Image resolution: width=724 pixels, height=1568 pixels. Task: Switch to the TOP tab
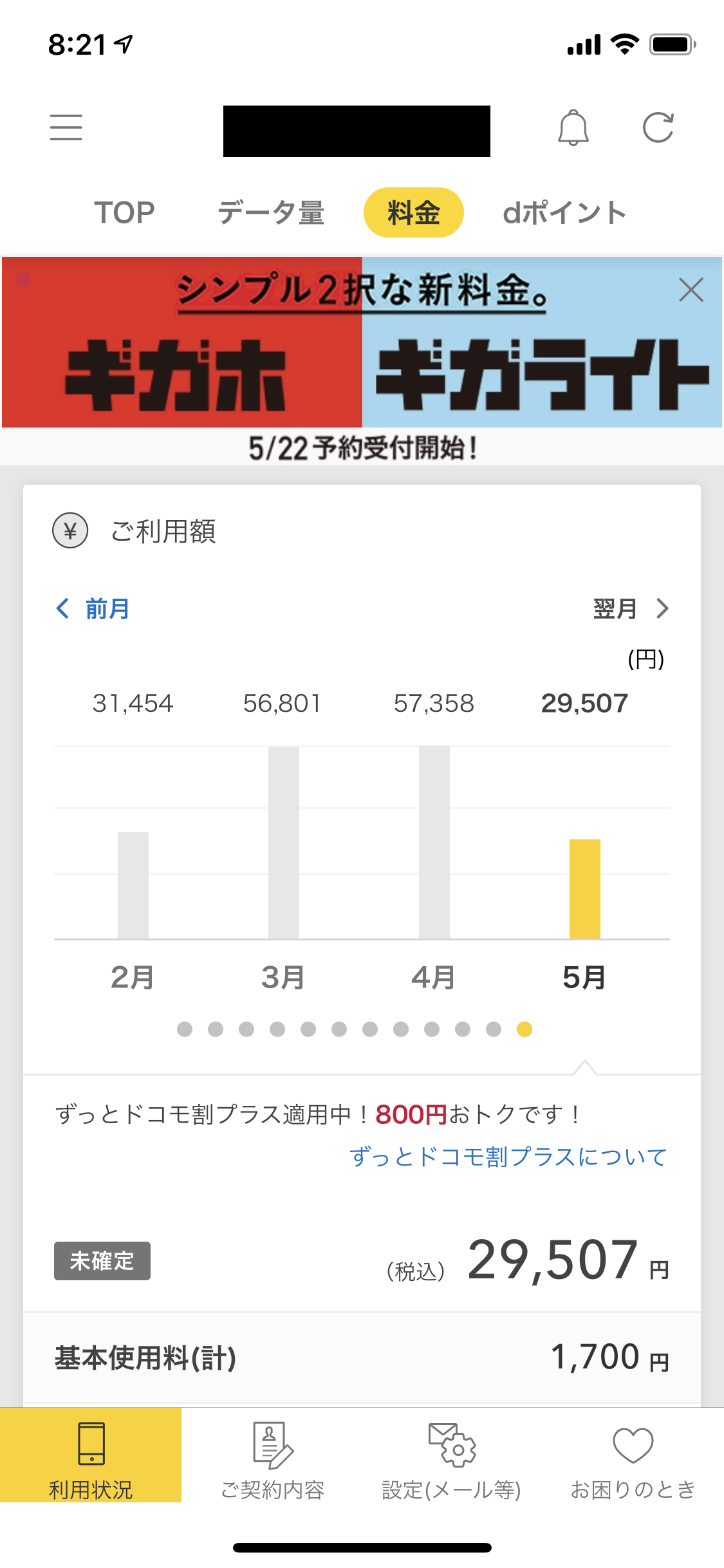pos(124,212)
